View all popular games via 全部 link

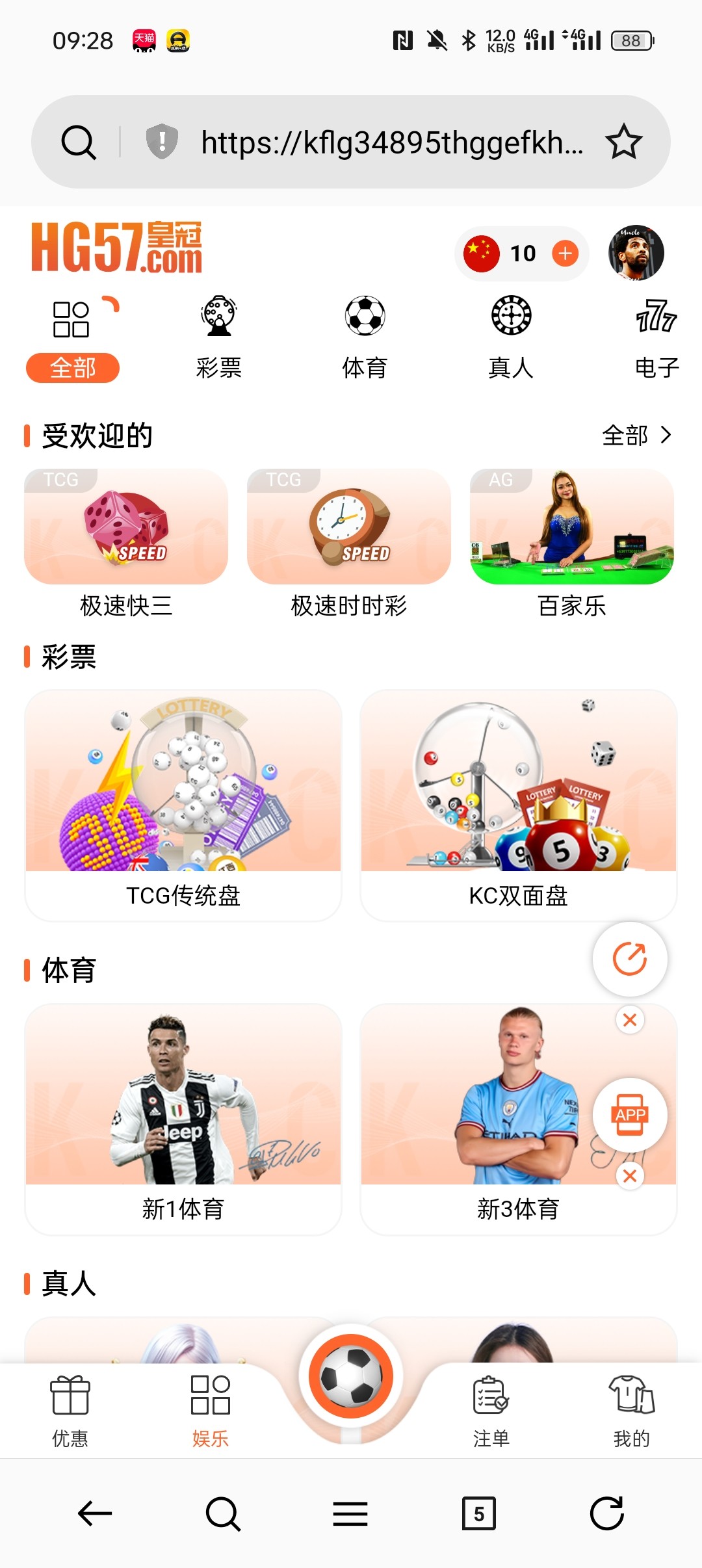click(636, 435)
